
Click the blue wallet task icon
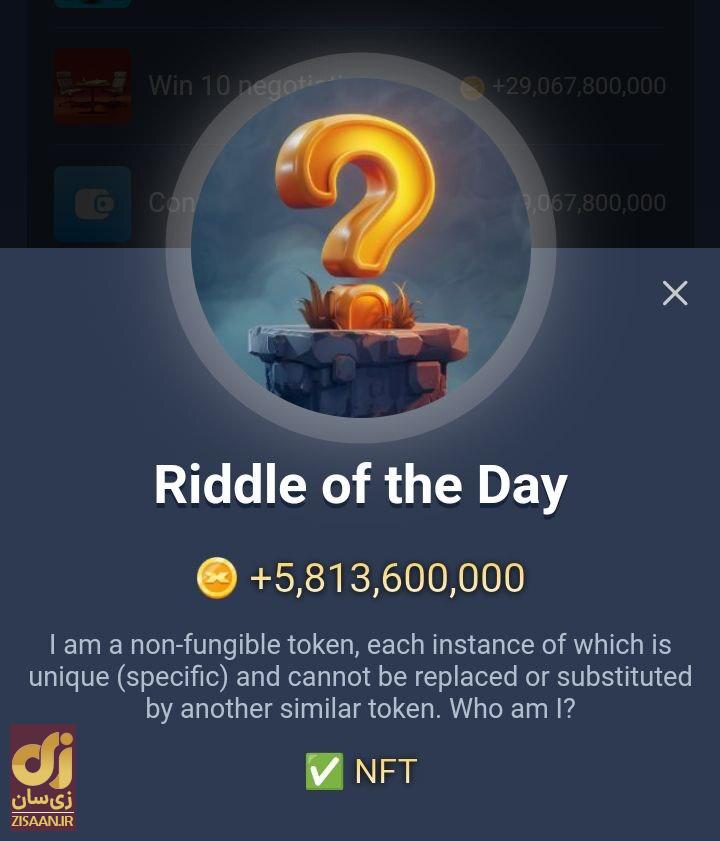pos(92,203)
